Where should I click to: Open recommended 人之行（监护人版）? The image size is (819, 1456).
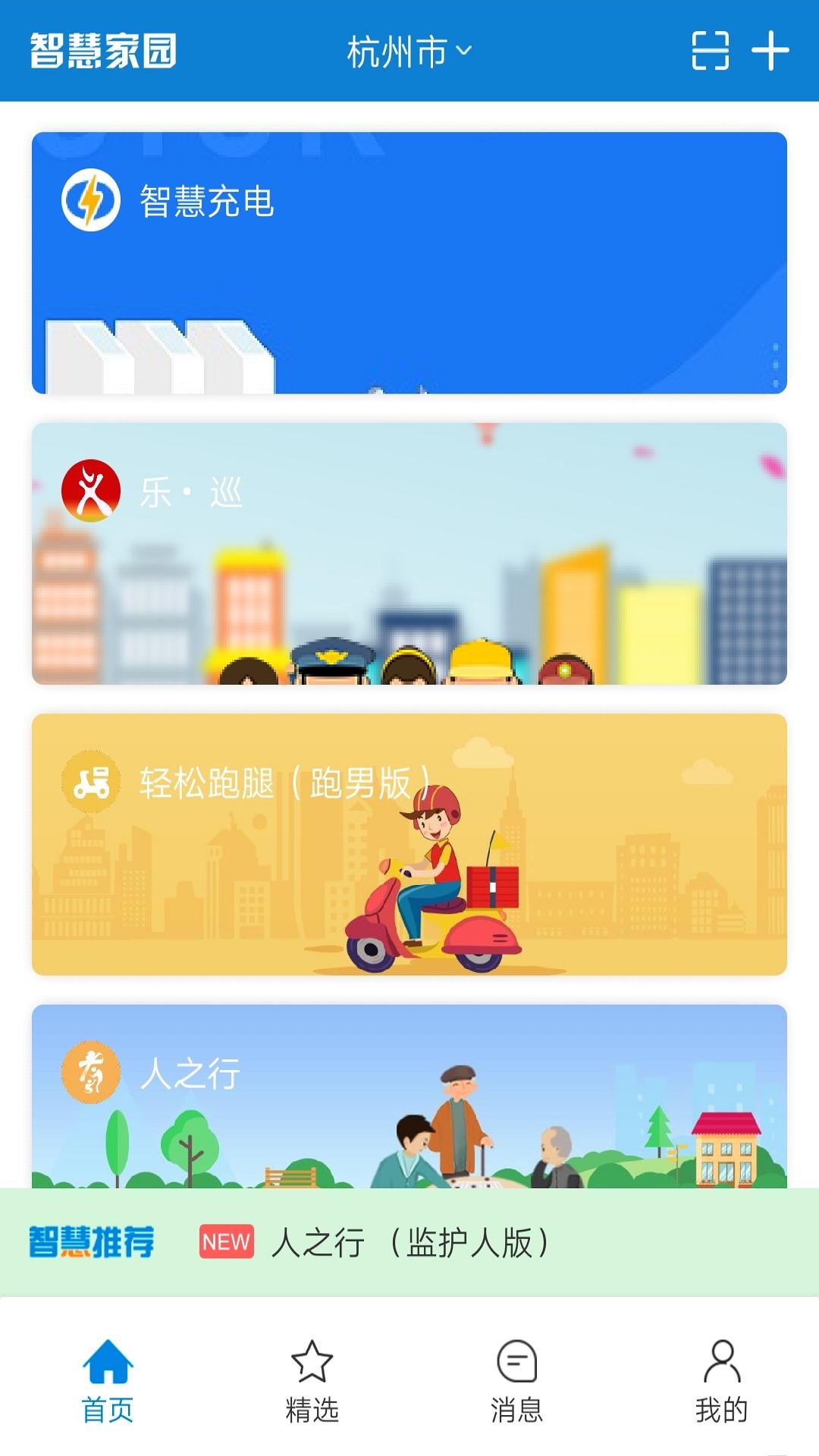tap(409, 1242)
